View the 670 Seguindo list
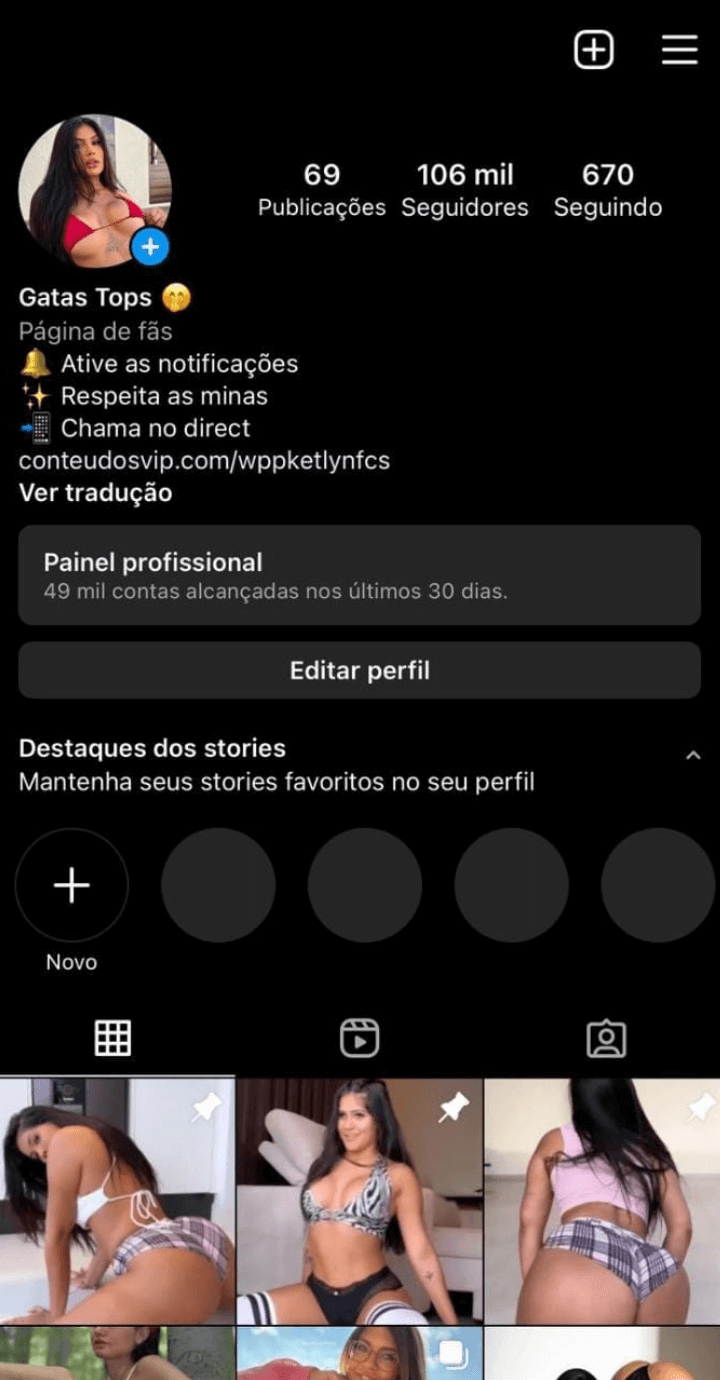The image size is (720, 1380). click(x=607, y=190)
